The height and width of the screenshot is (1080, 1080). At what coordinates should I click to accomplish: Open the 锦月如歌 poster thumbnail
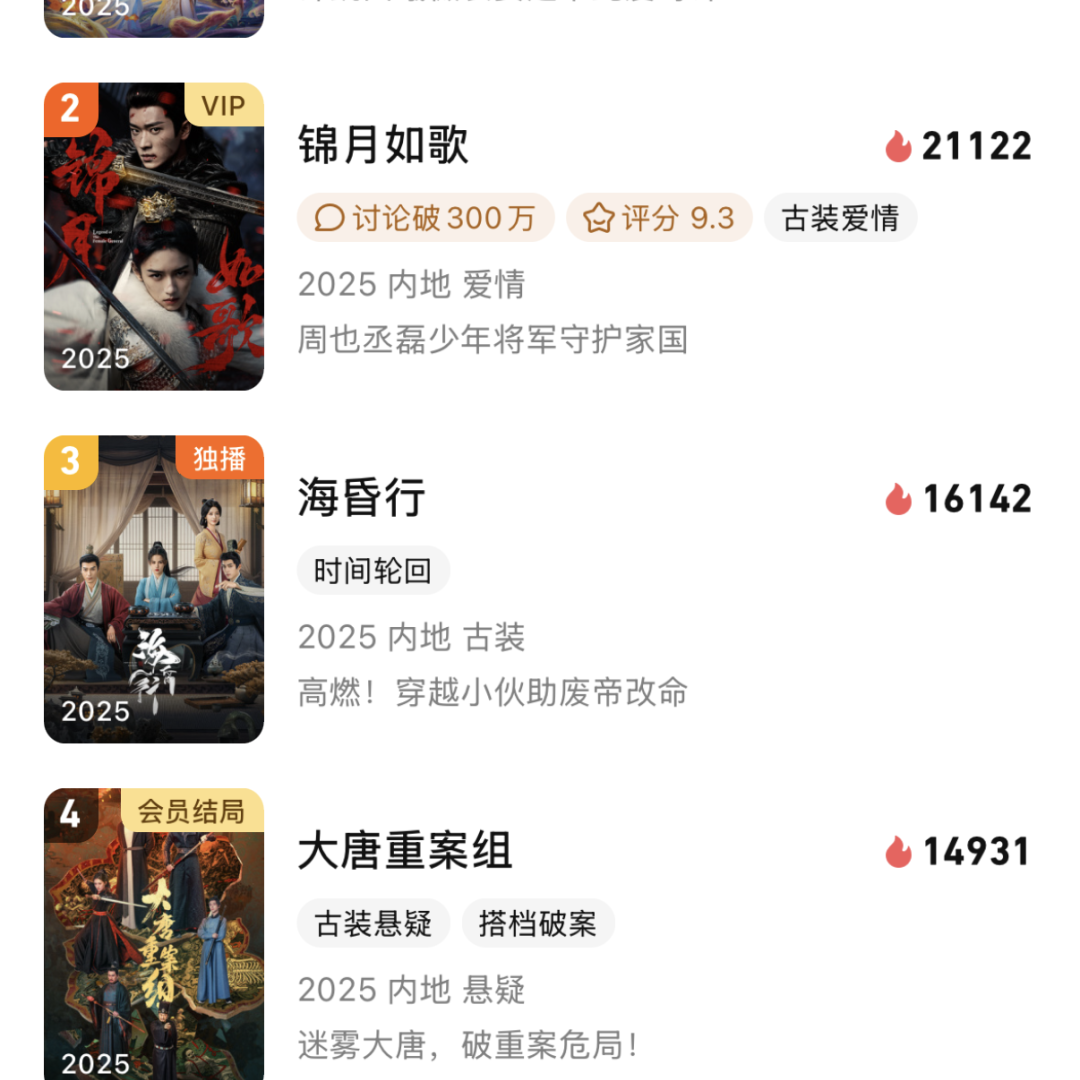(x=154, y=237)
